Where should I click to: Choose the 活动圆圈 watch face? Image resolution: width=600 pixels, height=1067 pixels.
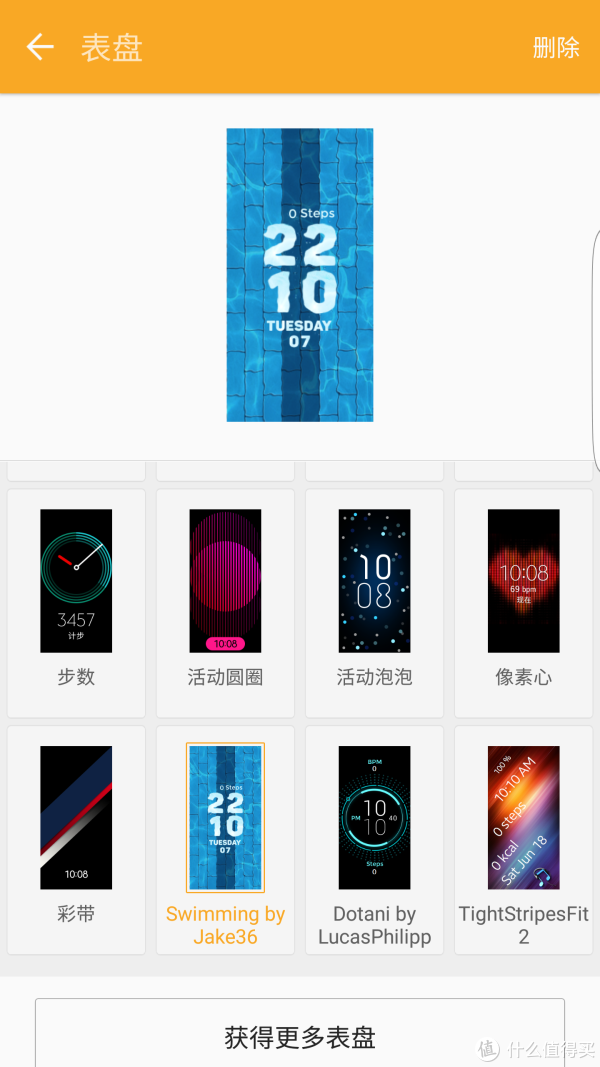point(225,600)
